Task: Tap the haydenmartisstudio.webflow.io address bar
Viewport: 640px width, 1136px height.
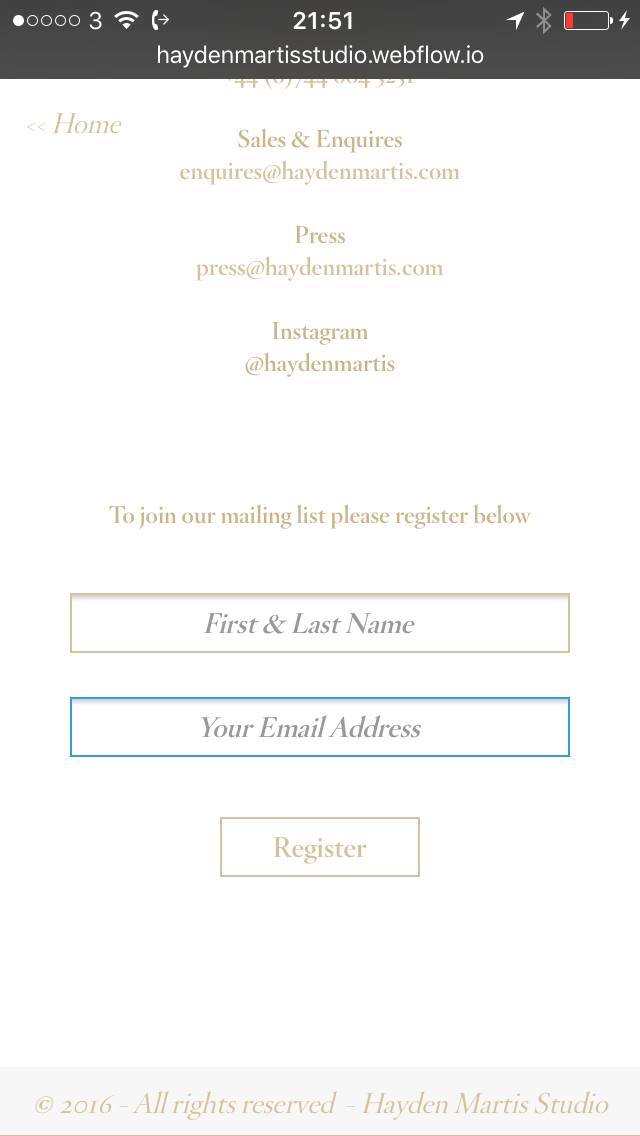Action: [x=320, y=55]
